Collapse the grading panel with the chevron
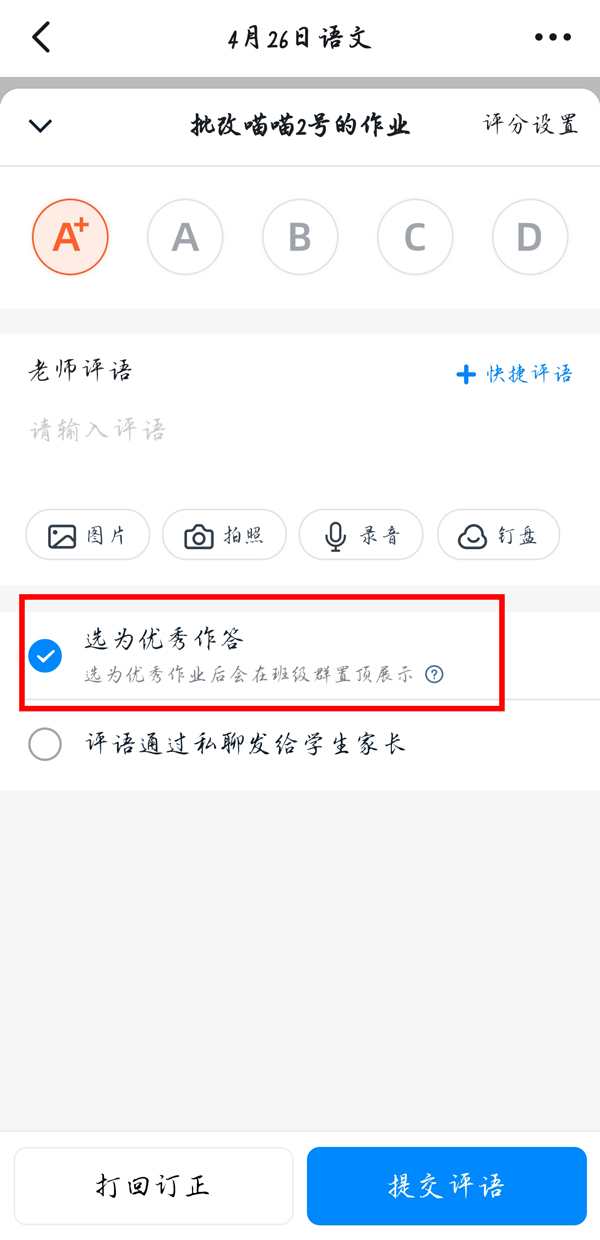This screenshot has width=600, height=1240. pyautogui.click(x=40, y=126)
